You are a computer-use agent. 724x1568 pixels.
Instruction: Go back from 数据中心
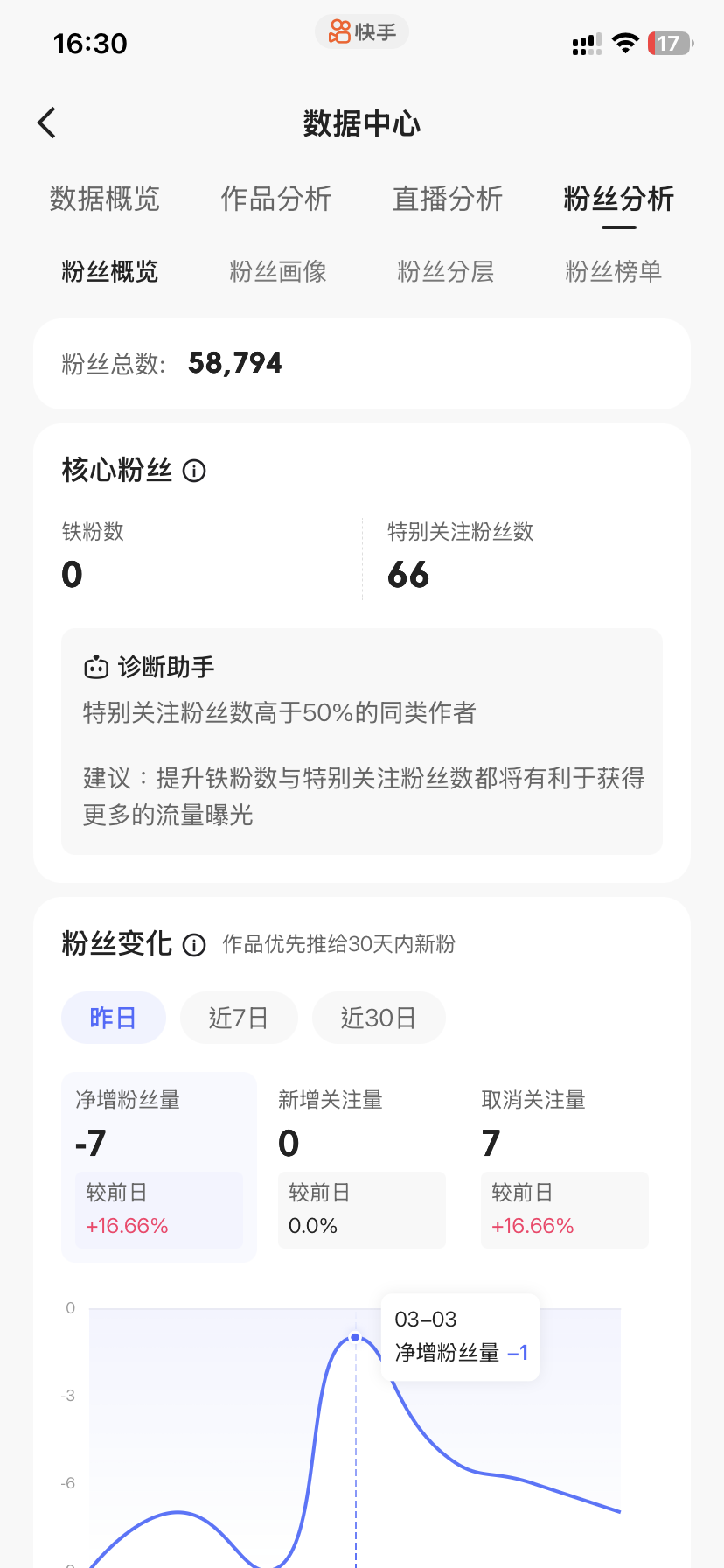point(47,123)
